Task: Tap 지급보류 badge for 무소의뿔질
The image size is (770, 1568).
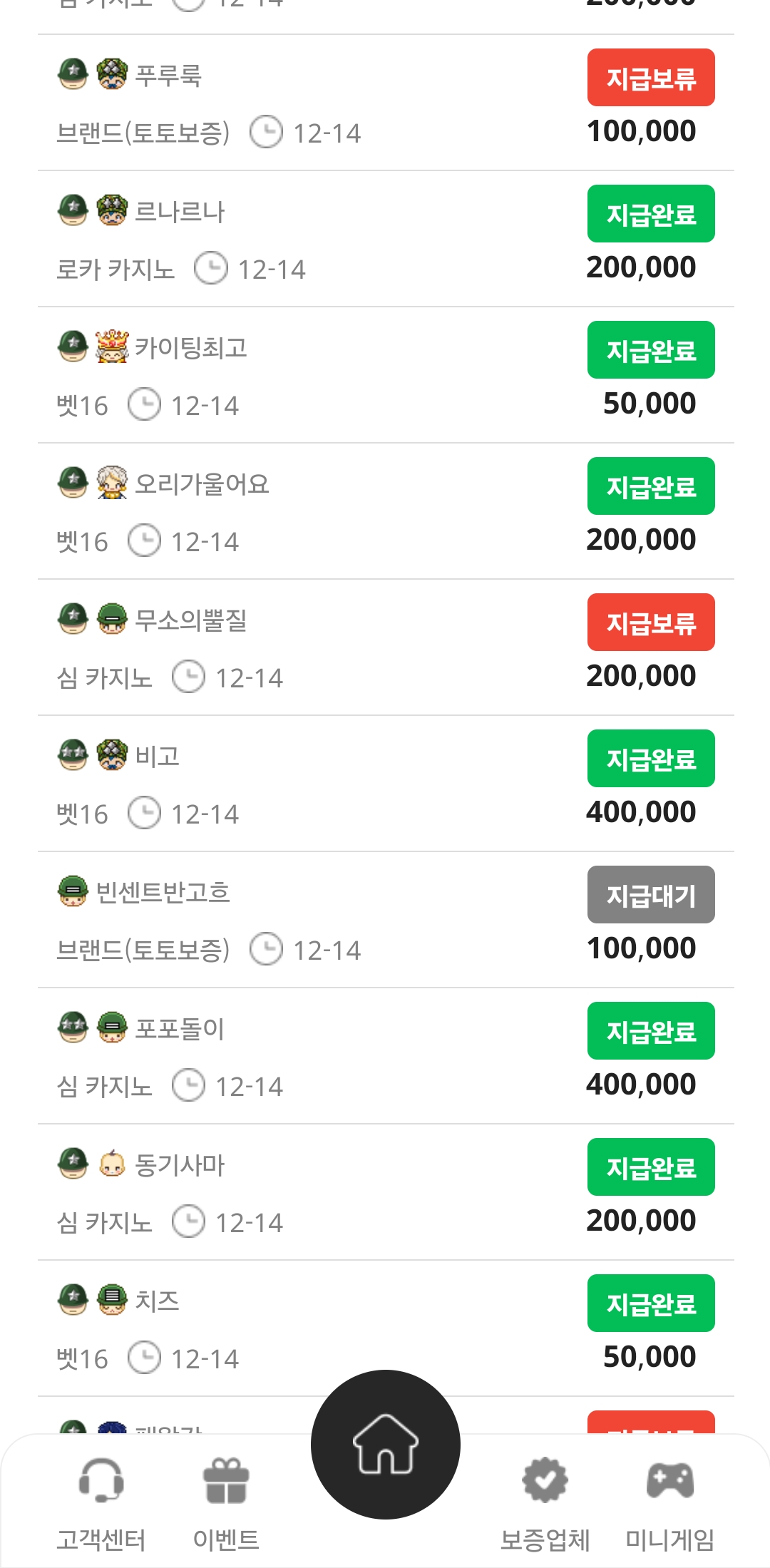Action: pos(651,622)
